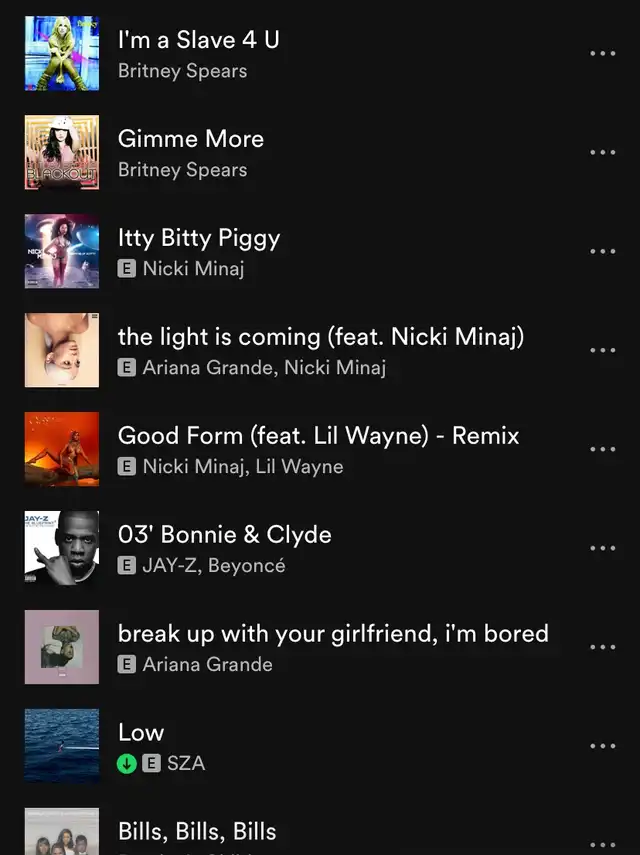Play Gimme More by Britney Spears
The width and height of the screenshot is (640, 855).
(x=191, y=140)
